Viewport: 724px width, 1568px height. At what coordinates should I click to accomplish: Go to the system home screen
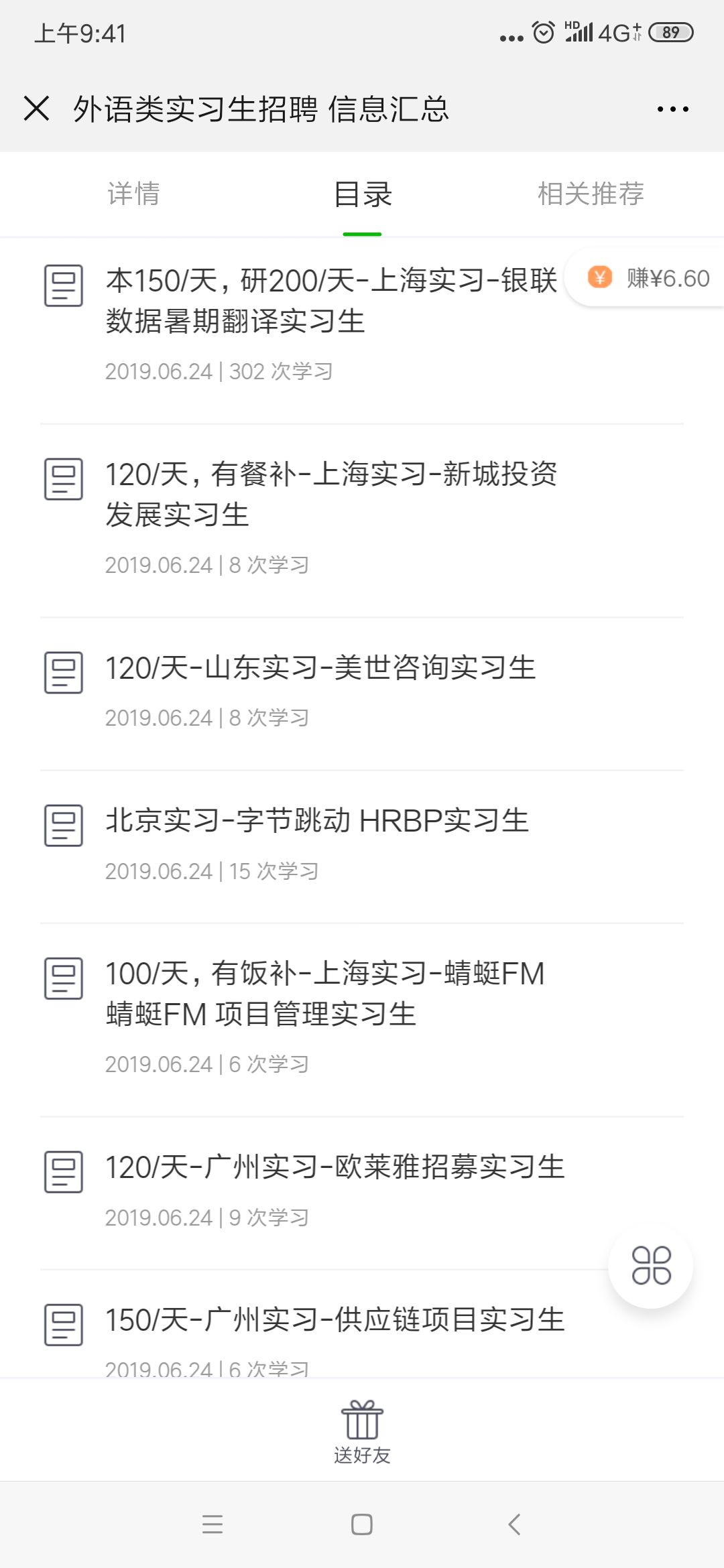362,1524
